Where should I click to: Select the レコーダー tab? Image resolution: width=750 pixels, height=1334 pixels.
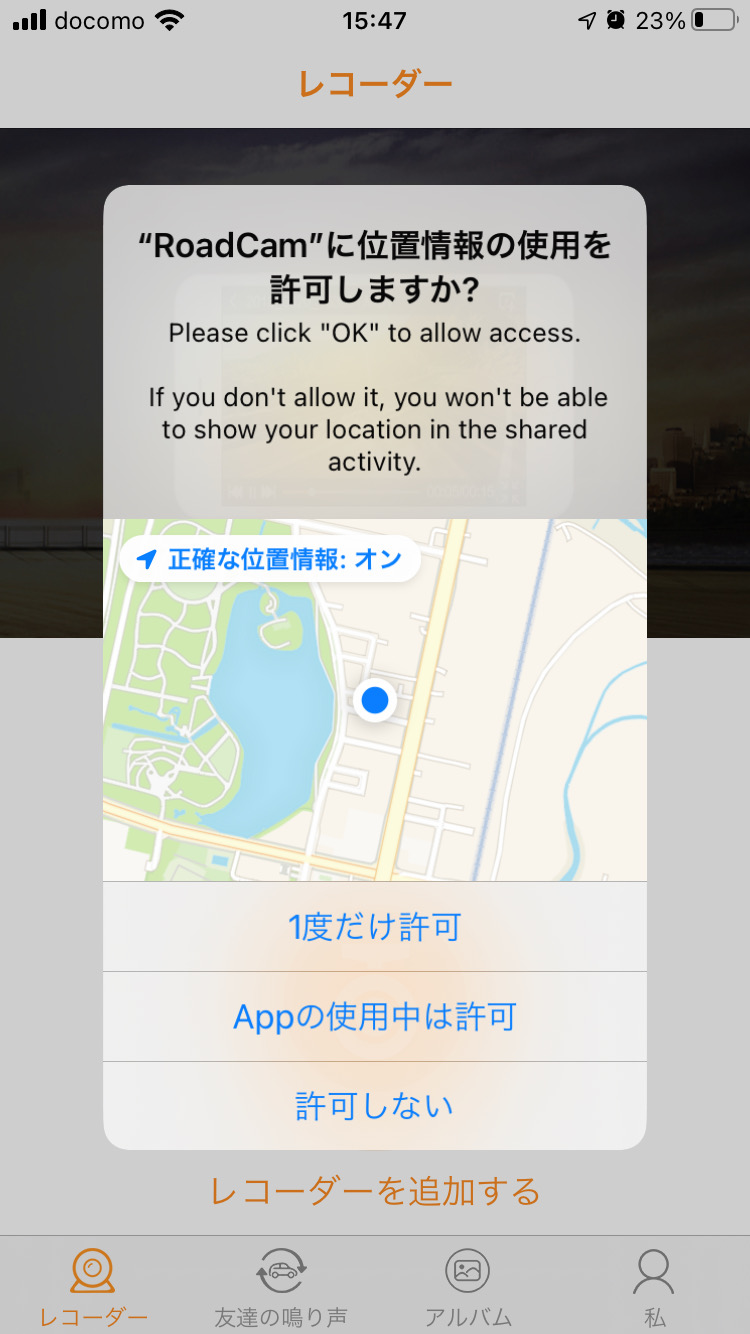pos(93,1286)
